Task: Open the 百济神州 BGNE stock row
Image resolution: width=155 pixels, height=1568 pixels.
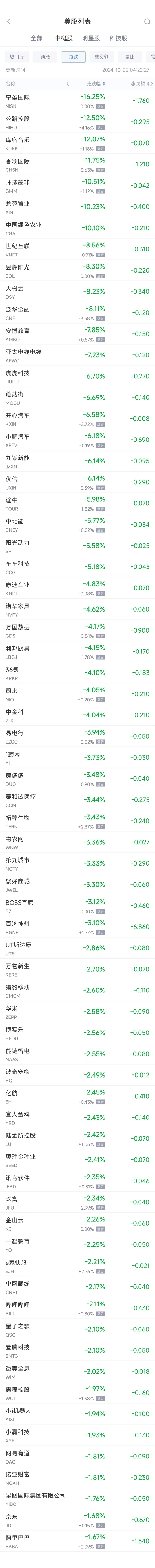Action: coord(77,928)
